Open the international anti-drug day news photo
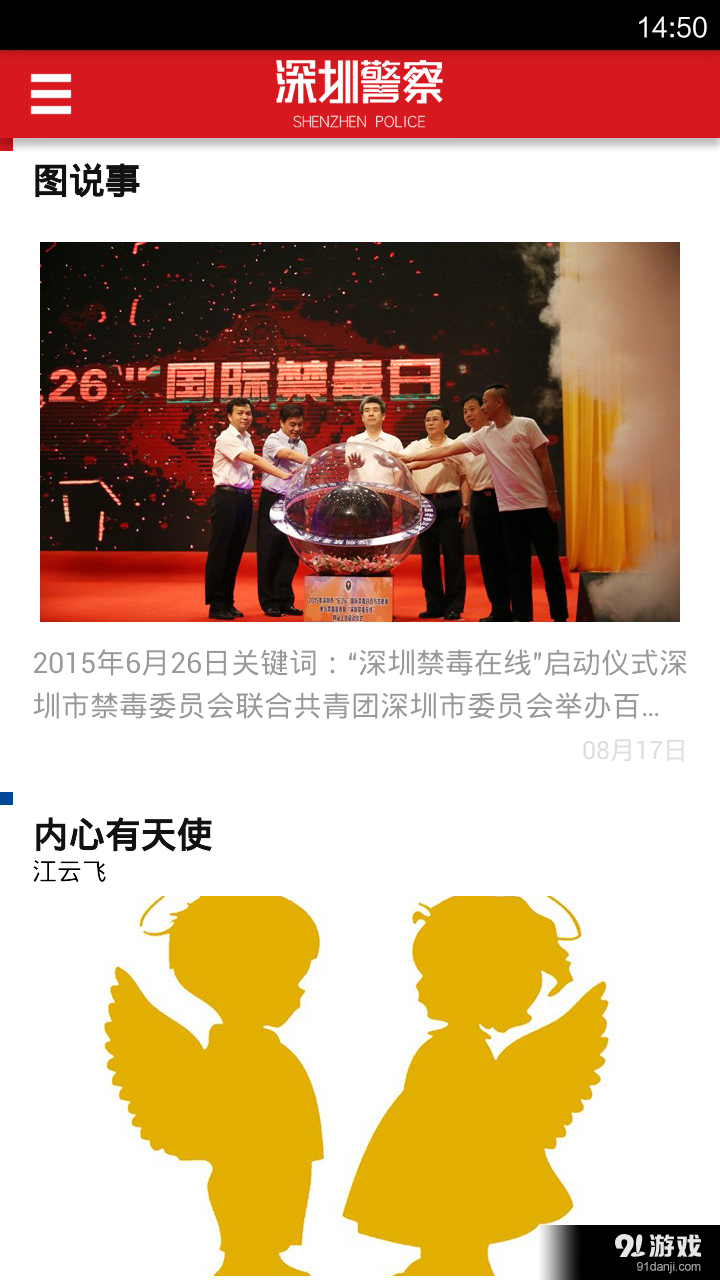720x1280 pixels. pyautogui.click(x=360, y=430)
